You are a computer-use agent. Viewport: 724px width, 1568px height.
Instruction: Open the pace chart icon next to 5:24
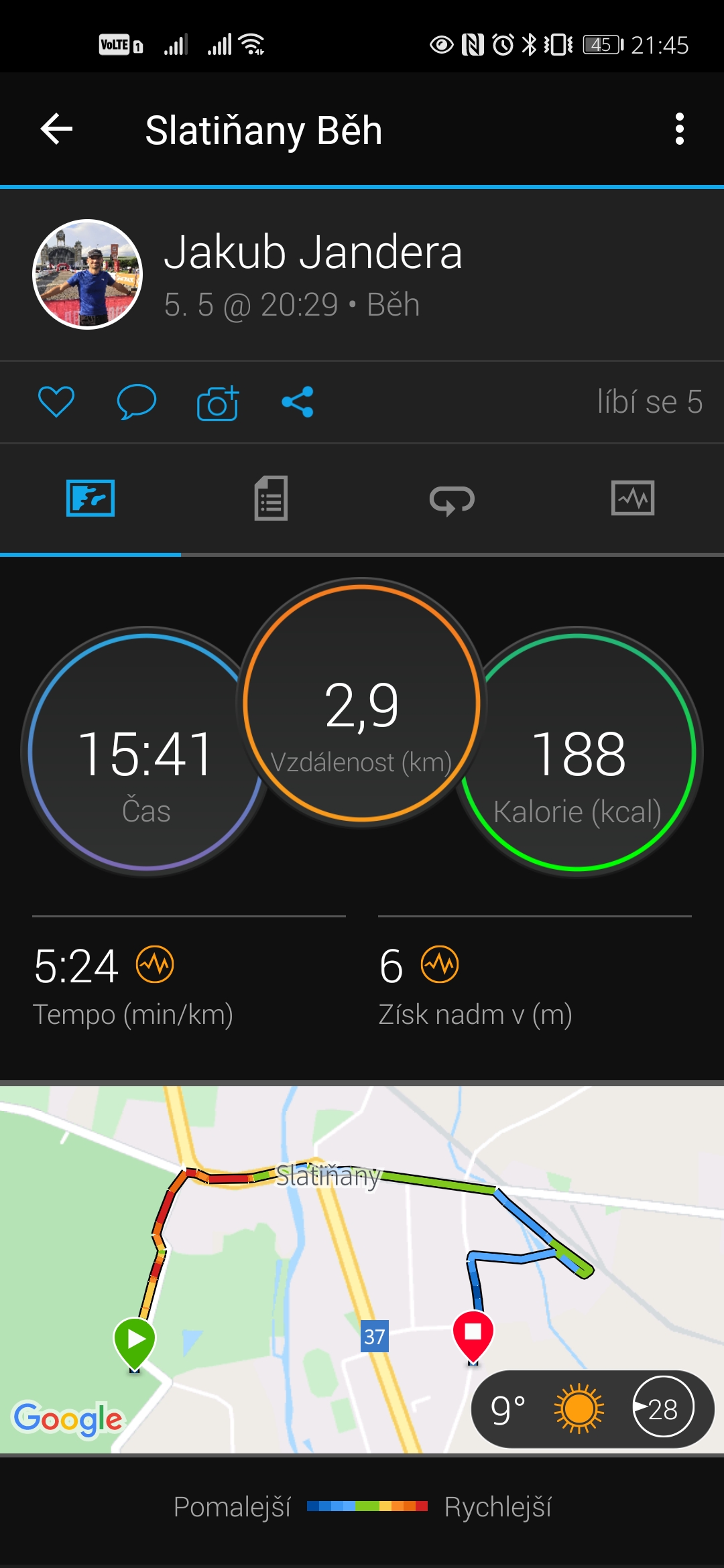(x=155, y=965)
